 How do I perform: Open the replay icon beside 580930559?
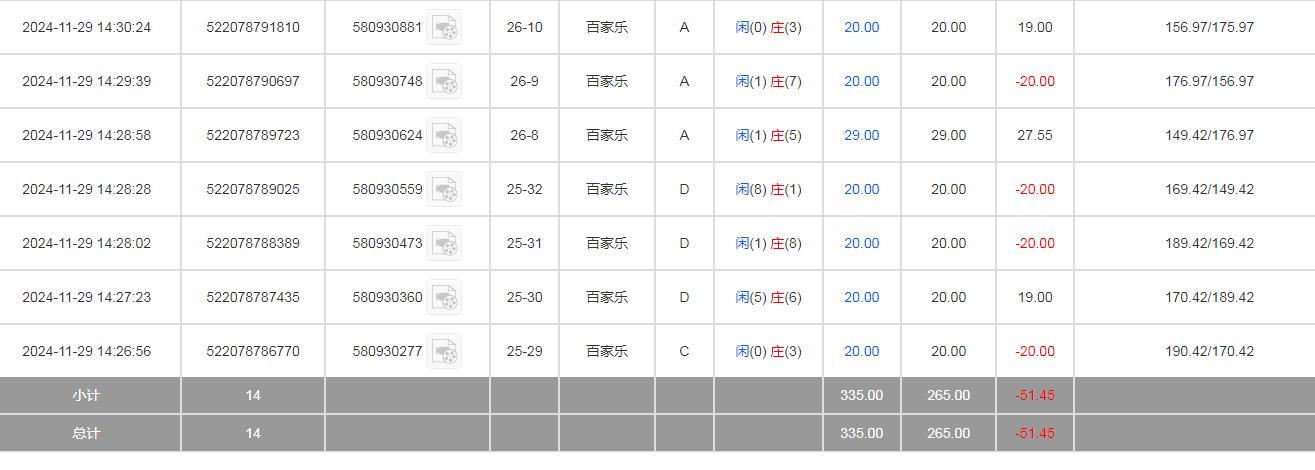444,190
